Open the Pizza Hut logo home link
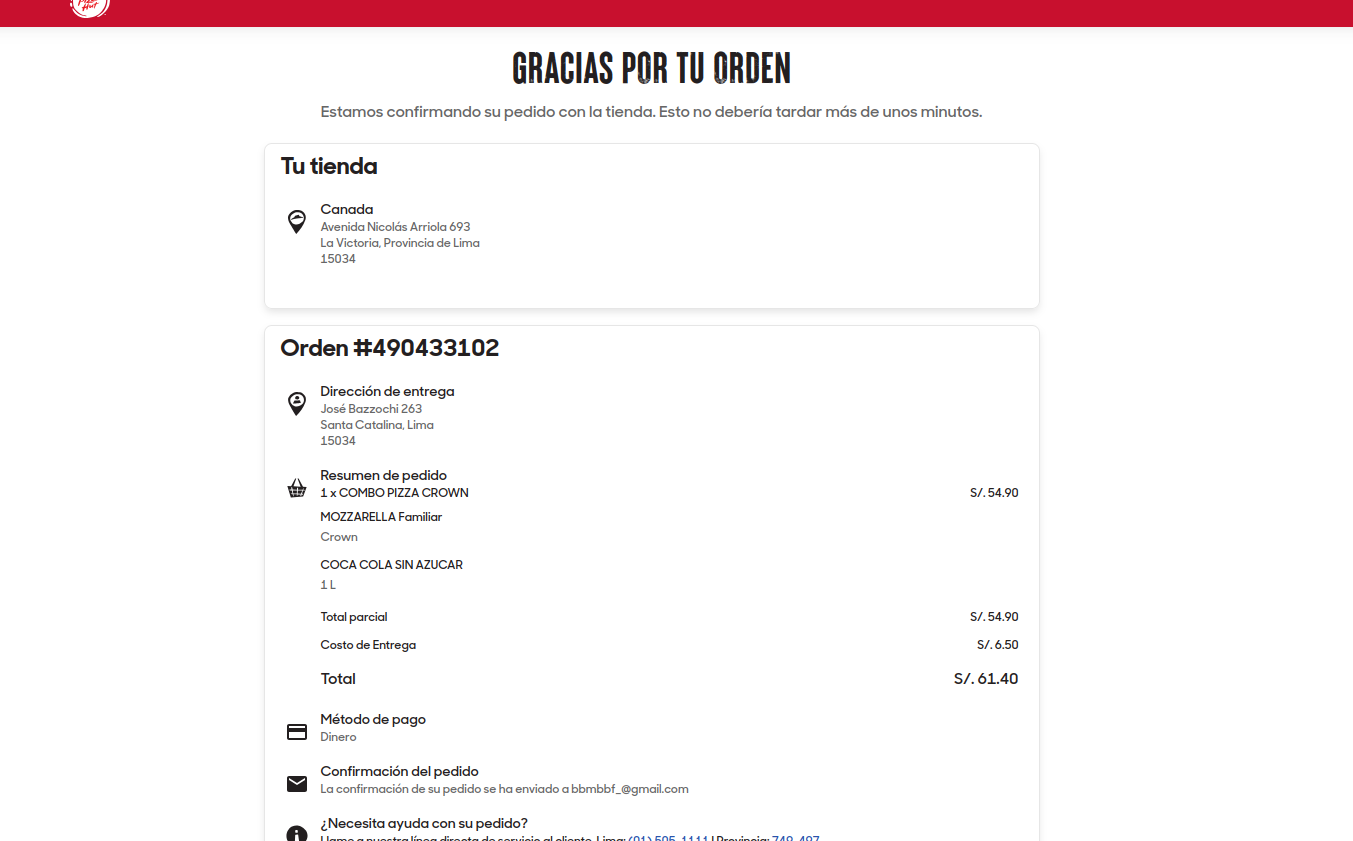The image size is (1353, 841). [89, 7]
